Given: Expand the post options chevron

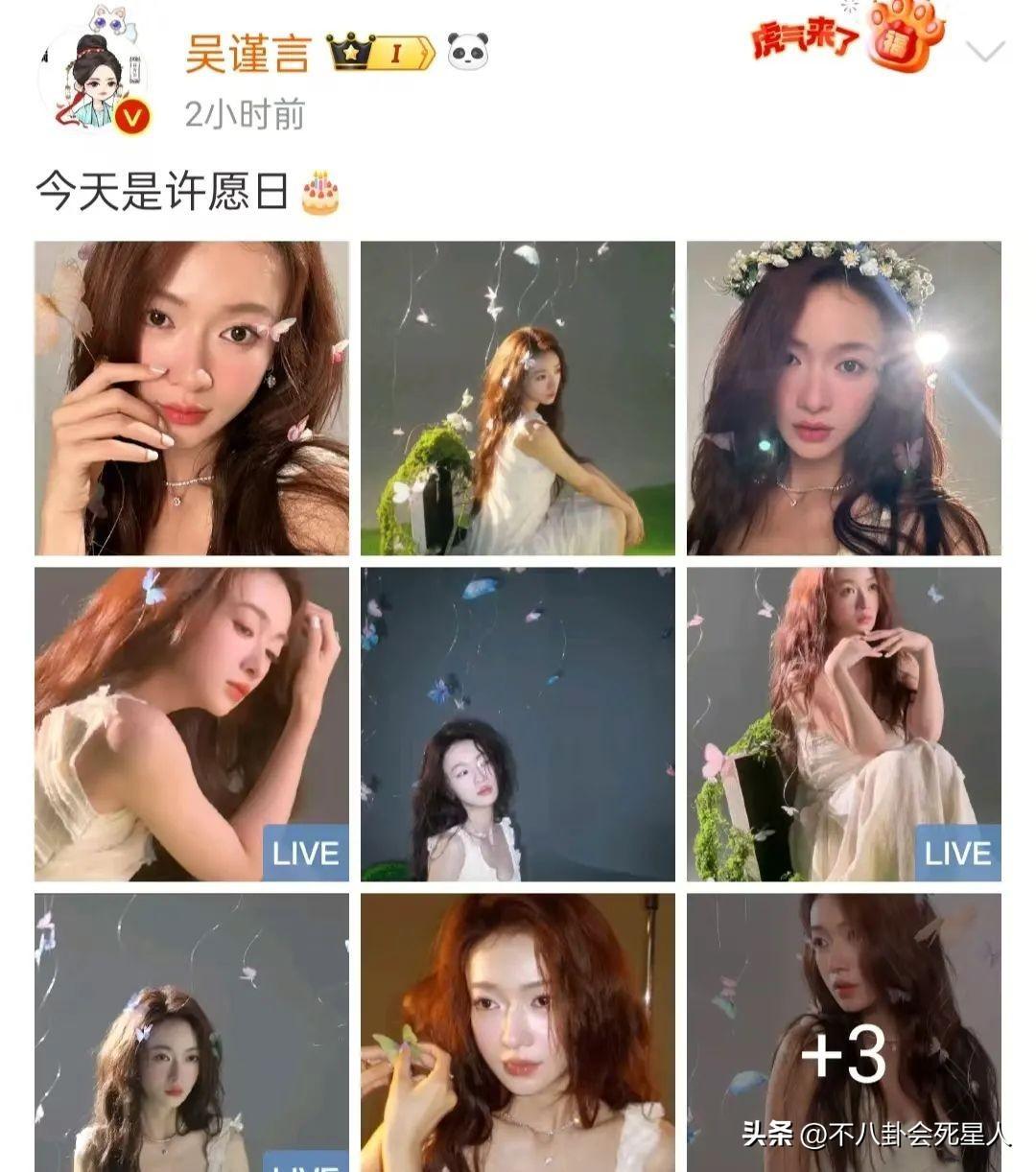Looking at the screenshot, I should 985,52.
